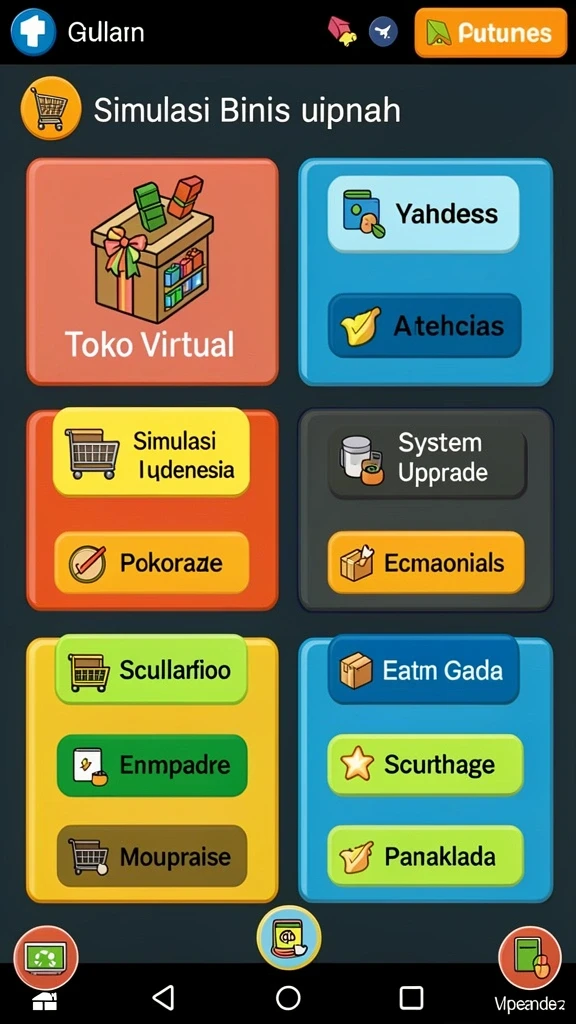Select the Ecmaonials button
This screenshot has width=576, height=1024.
point(426,562)
